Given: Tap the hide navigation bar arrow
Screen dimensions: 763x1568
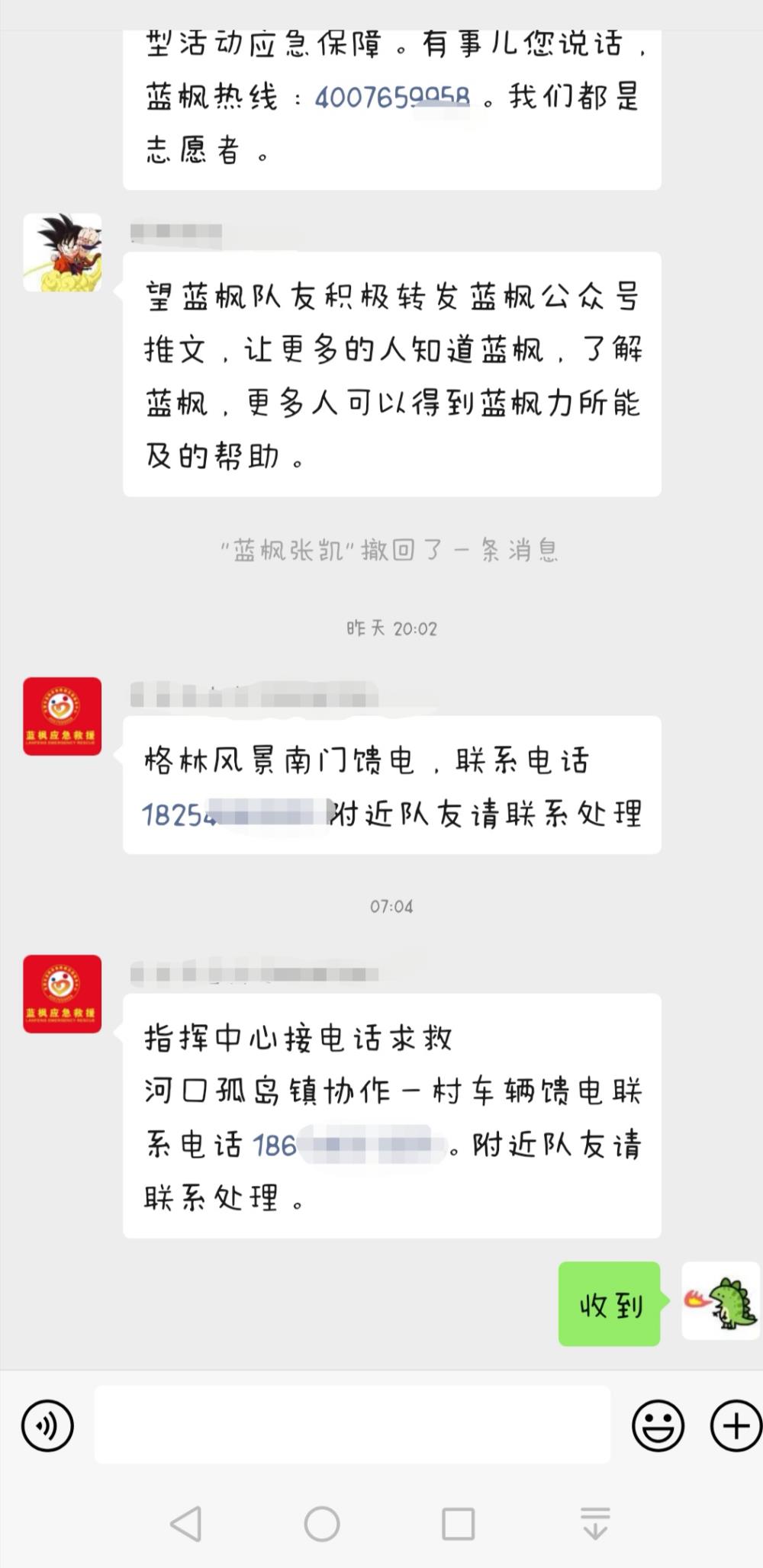Looking at the screenshot, I should click(595, 1524).
